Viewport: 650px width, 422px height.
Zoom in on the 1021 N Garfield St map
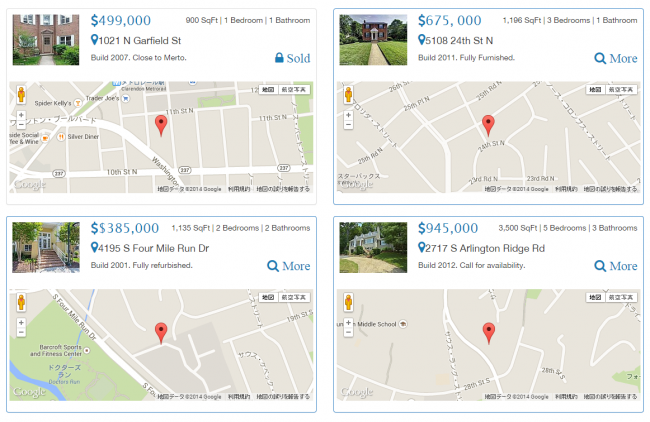[x=21, y=115]
